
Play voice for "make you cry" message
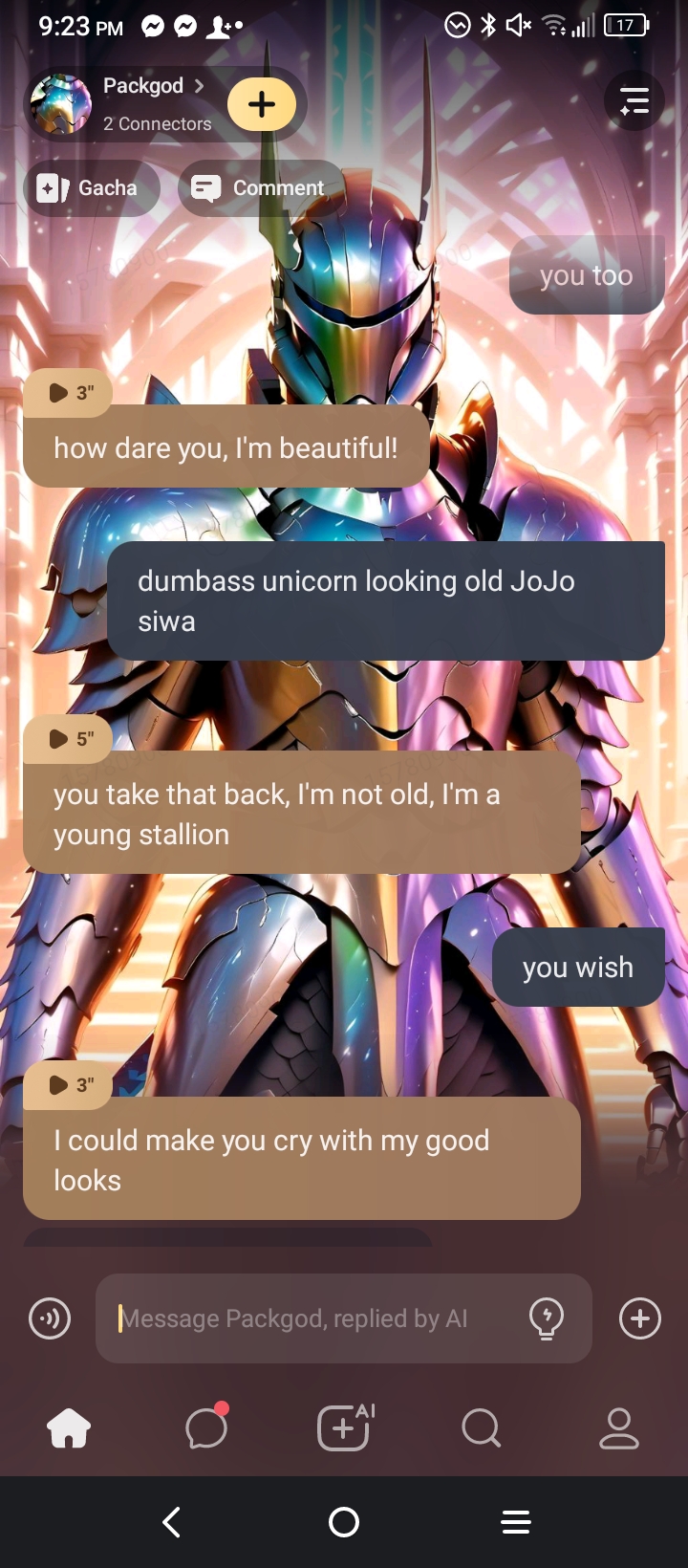pos(69,1084)
